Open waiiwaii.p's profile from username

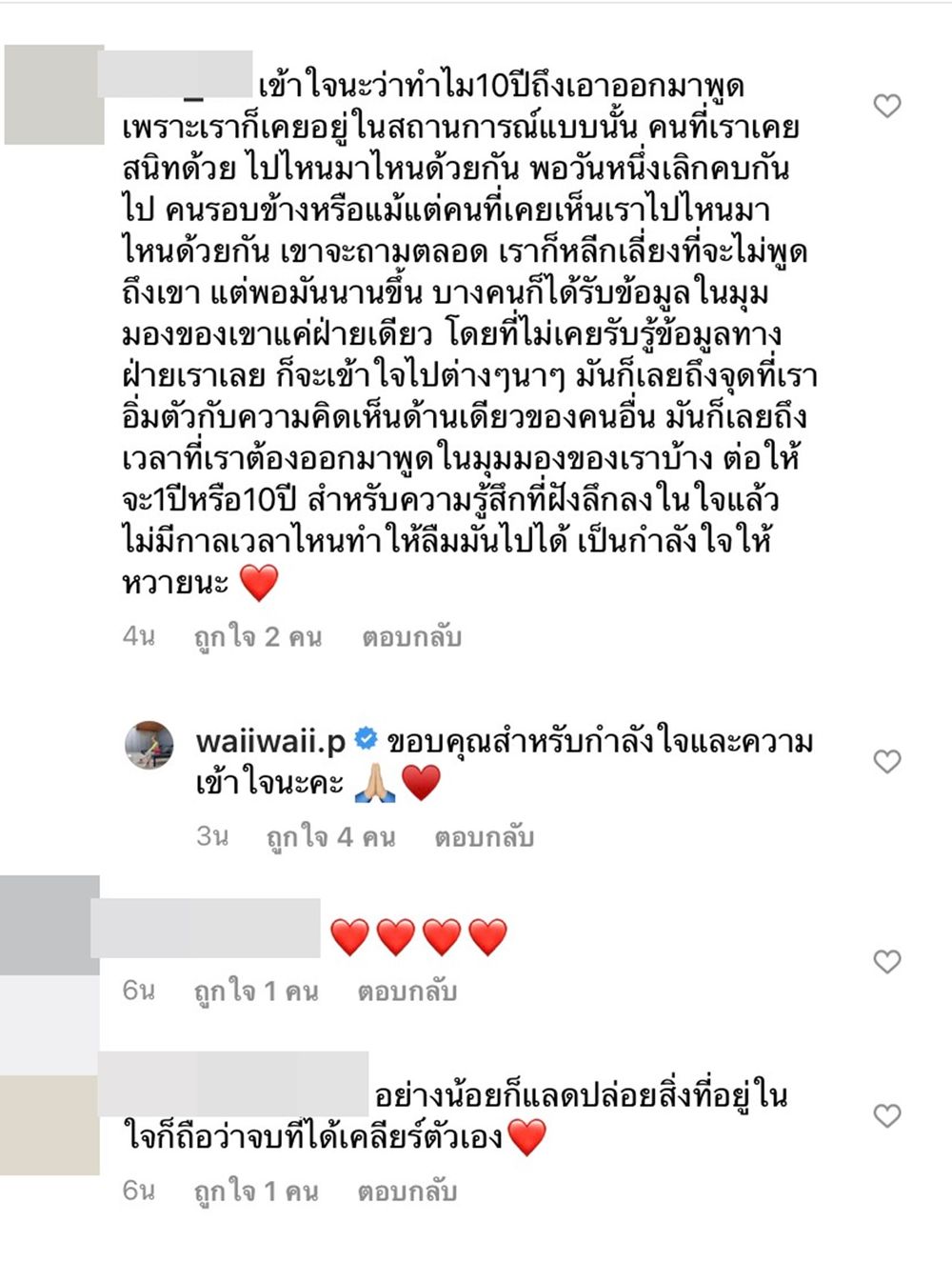[270, 741]
